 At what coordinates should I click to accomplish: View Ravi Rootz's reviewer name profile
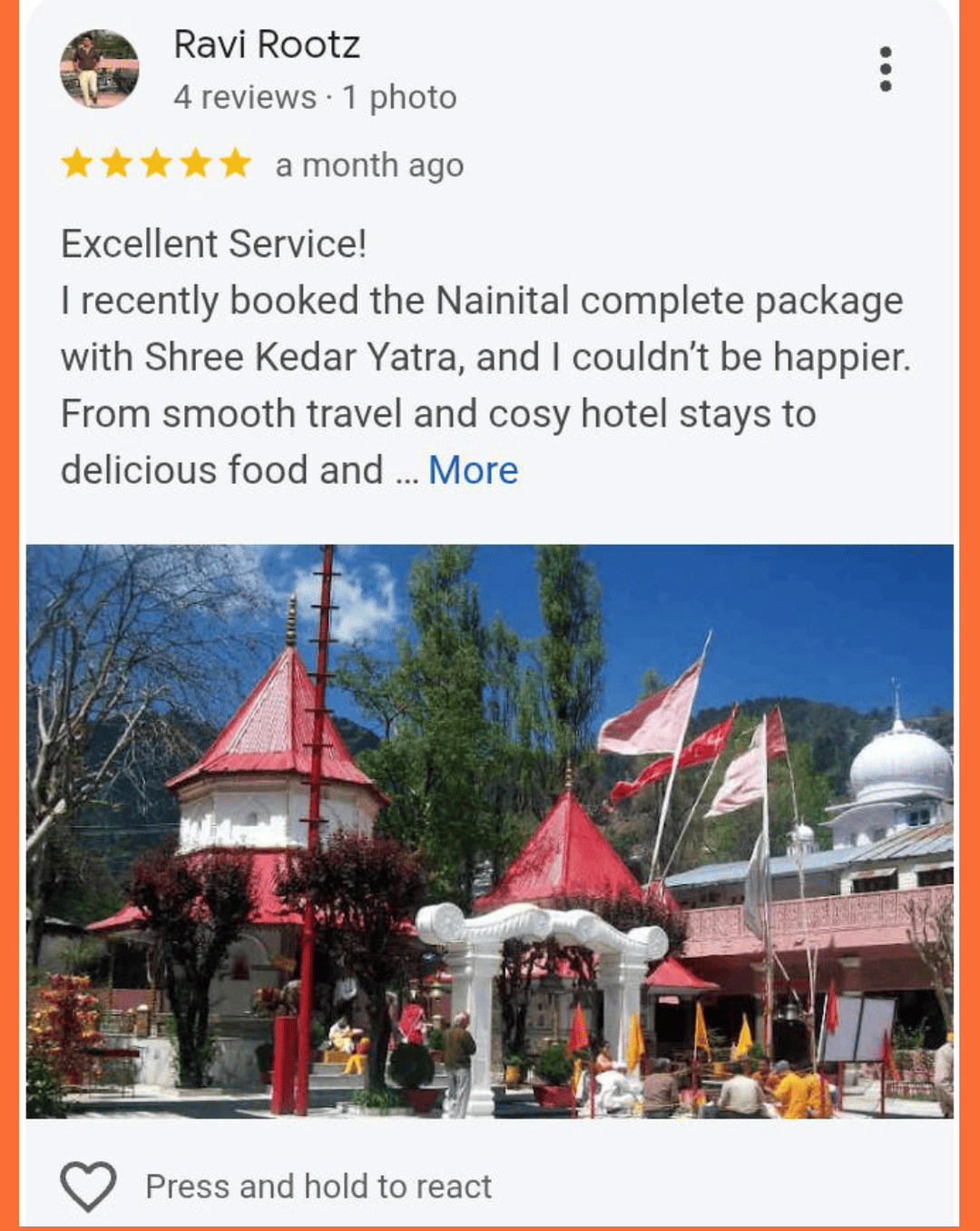pyautogui.click(x=267, y=44)
